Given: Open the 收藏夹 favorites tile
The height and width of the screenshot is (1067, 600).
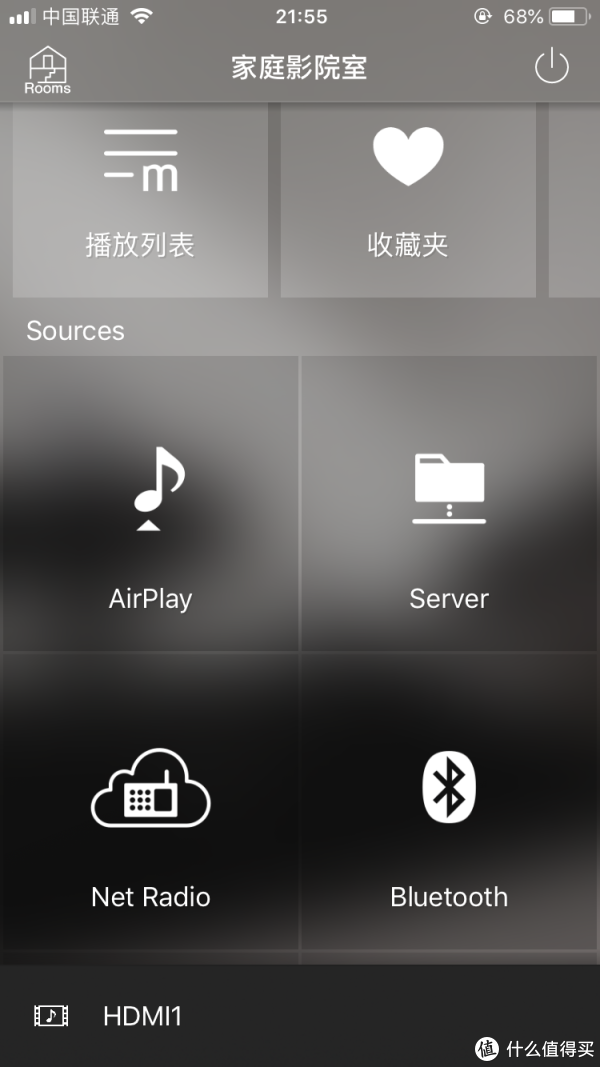Looking at the screenshot, I should [408, 199].
